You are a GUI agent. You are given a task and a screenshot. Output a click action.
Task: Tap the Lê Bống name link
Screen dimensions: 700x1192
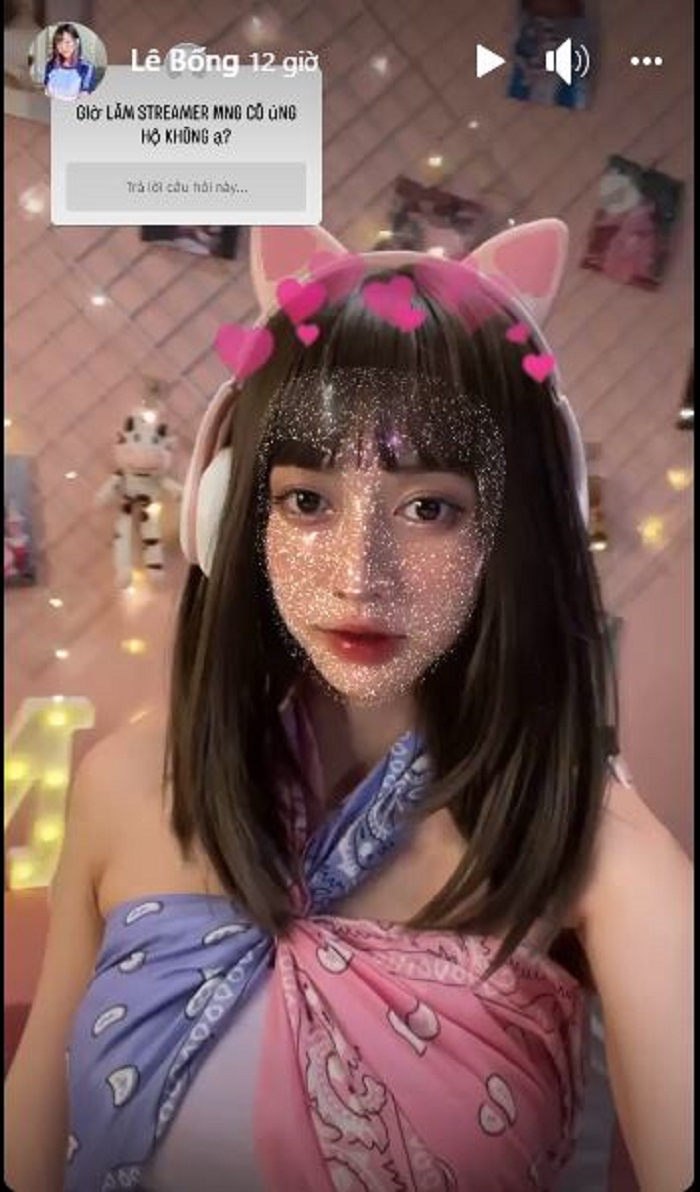pos(185,62)
